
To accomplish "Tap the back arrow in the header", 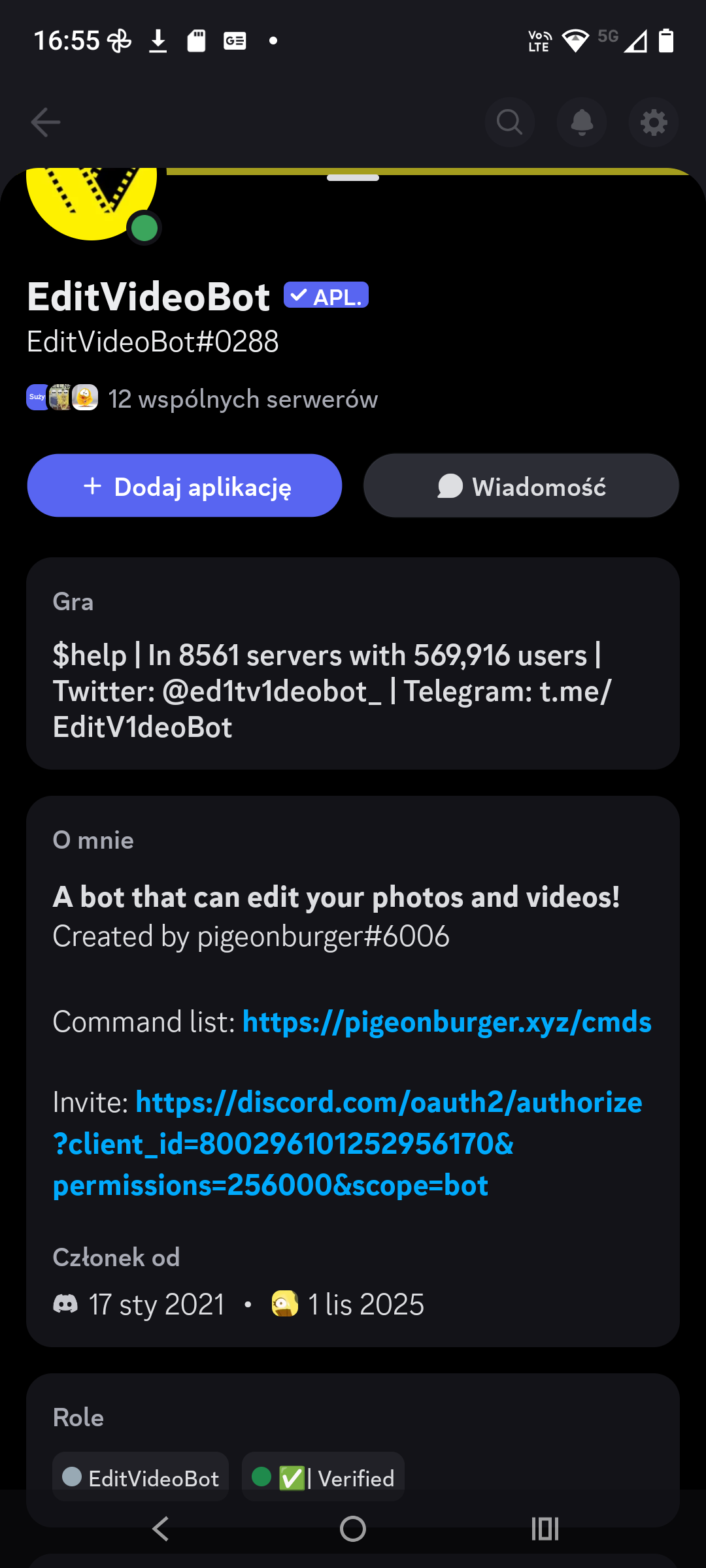I will 46,122.
